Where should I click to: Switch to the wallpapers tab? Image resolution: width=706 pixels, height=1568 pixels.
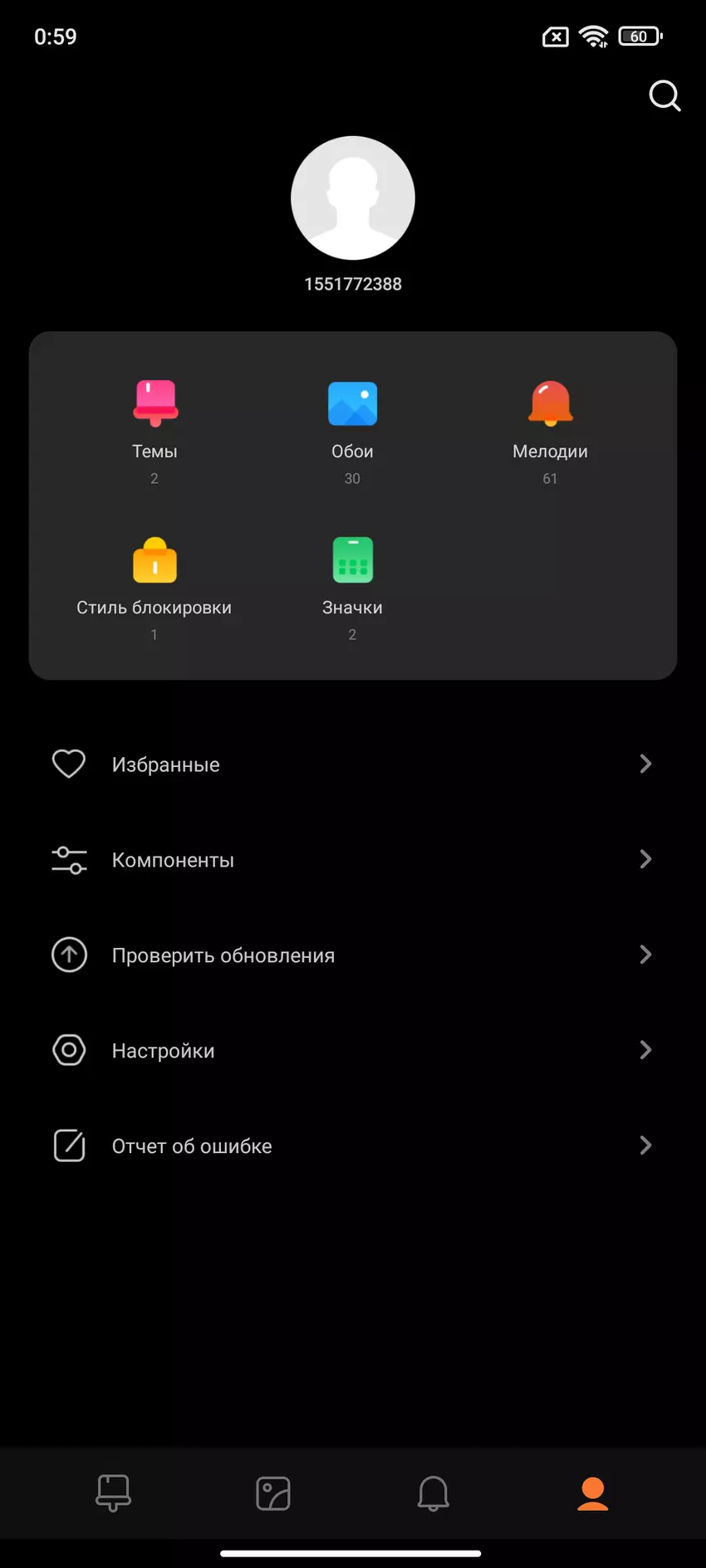pyautogui.click(x=273, y=1492)
